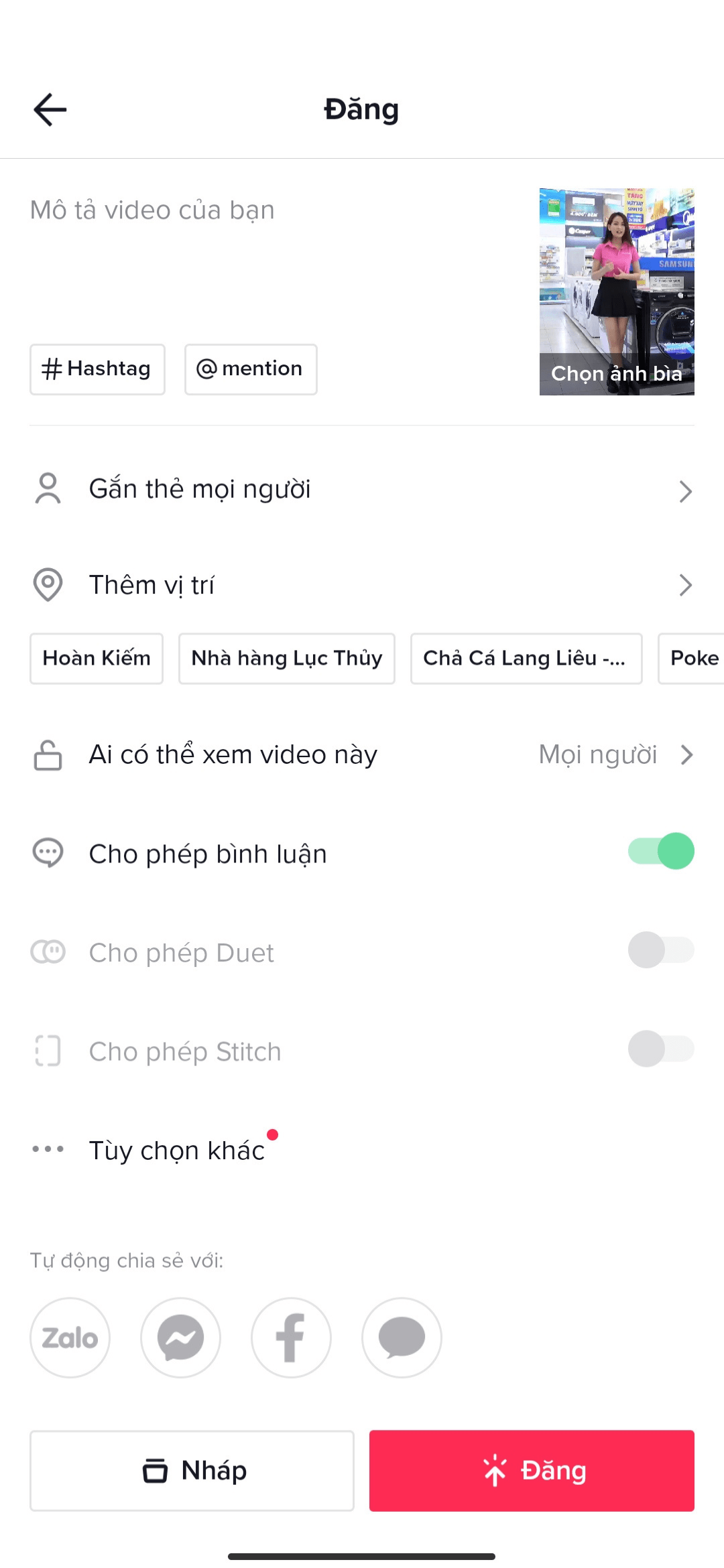Enable Cho phép Stitch
The image size is (724, 1568).
point(661,1049)
